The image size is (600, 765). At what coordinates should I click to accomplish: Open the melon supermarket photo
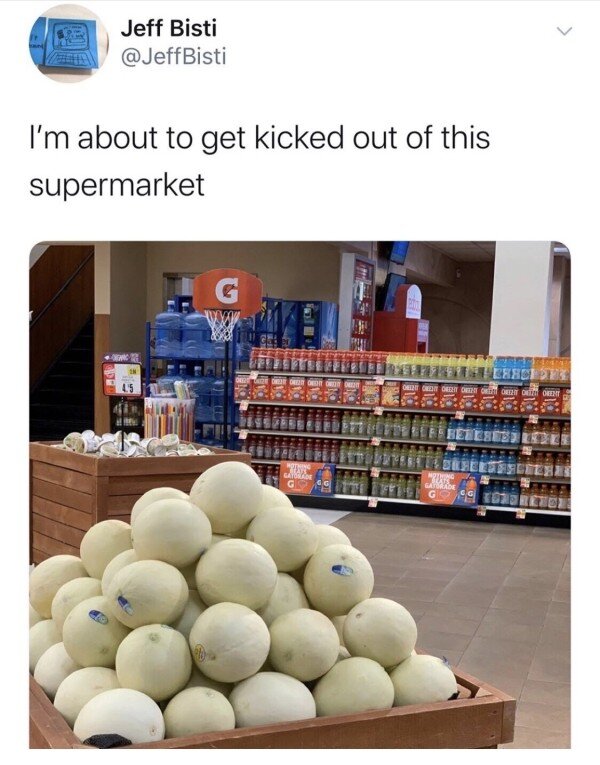tap(300, 495)
